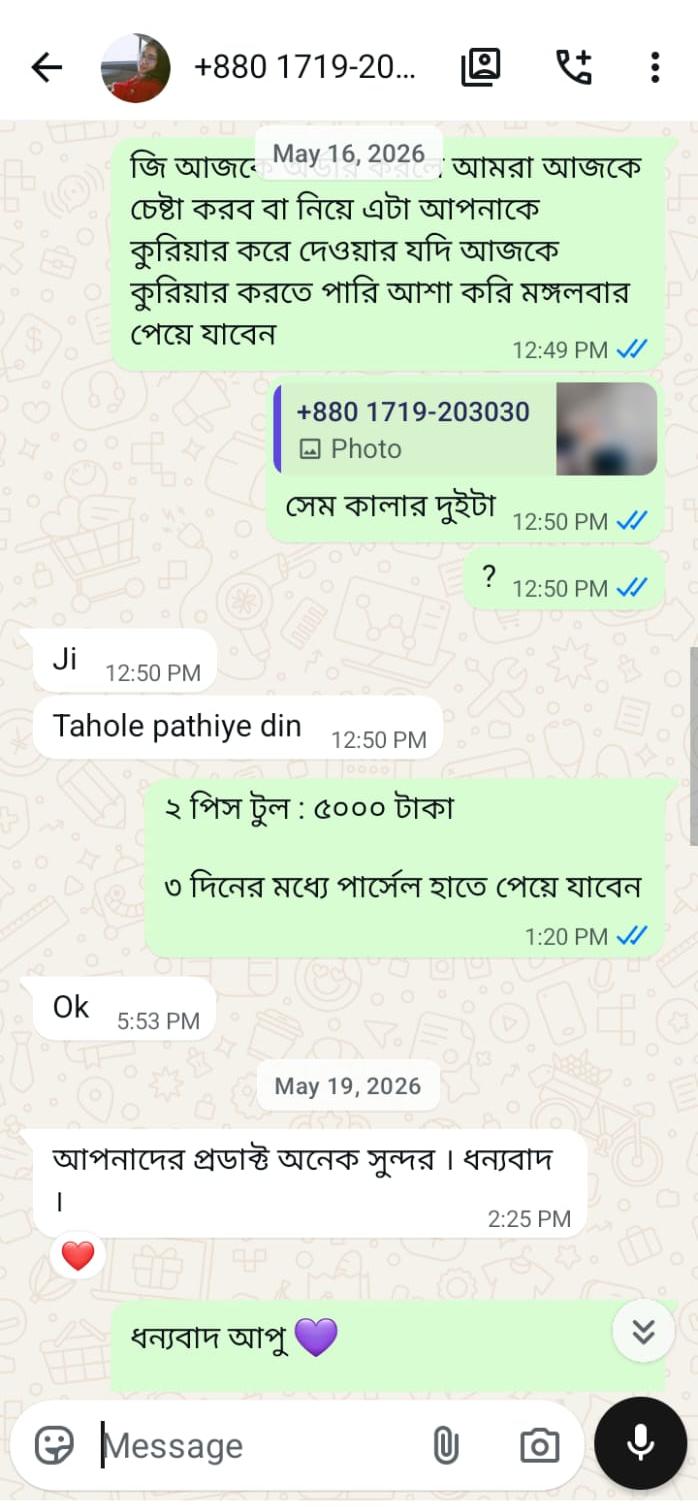Tap the microphone voice message button
The width and height of the screenshot is (698, 1507).
(640, 1443)
